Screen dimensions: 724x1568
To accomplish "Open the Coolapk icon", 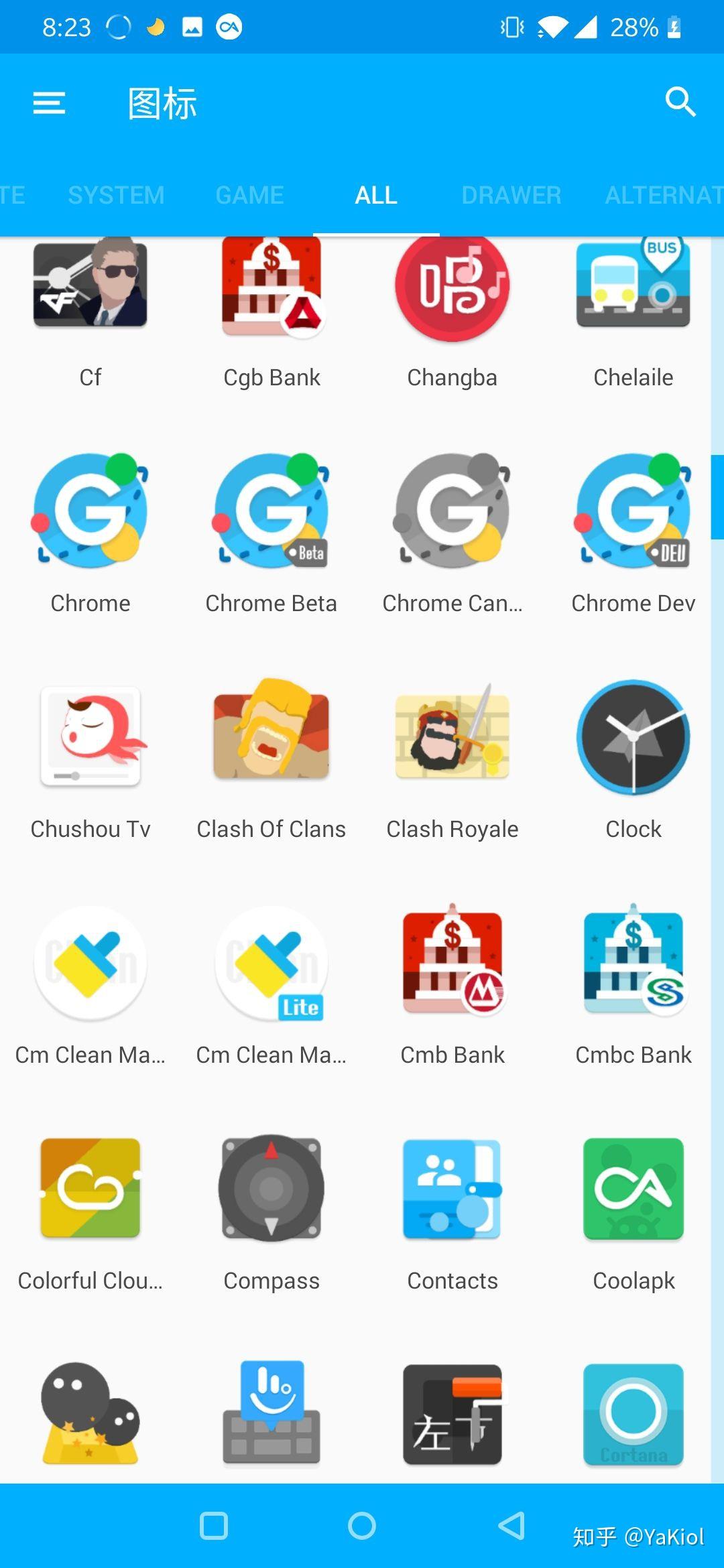I will [633, 1188].
